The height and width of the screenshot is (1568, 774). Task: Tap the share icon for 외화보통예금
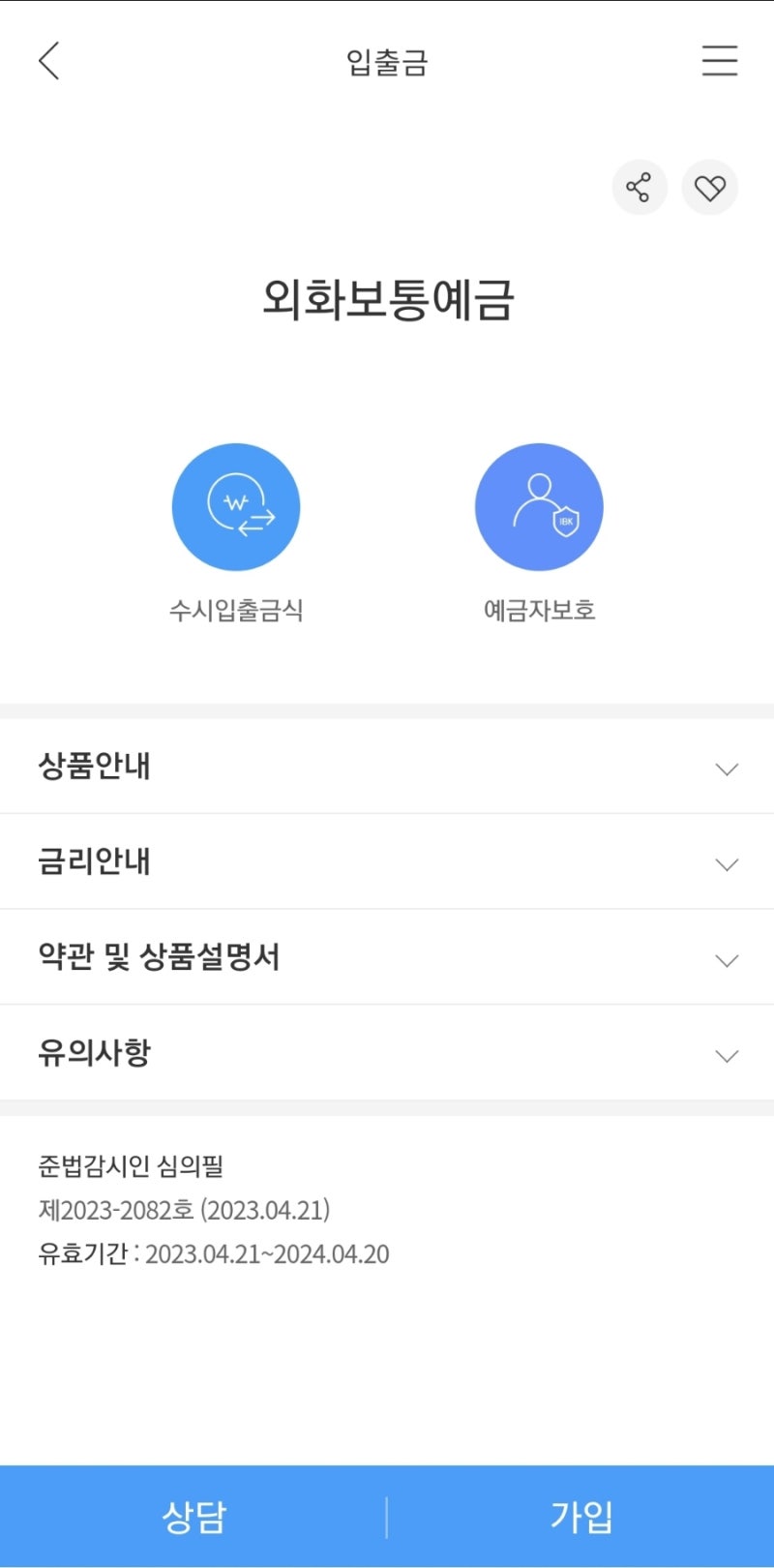click(x=640, y=188)
